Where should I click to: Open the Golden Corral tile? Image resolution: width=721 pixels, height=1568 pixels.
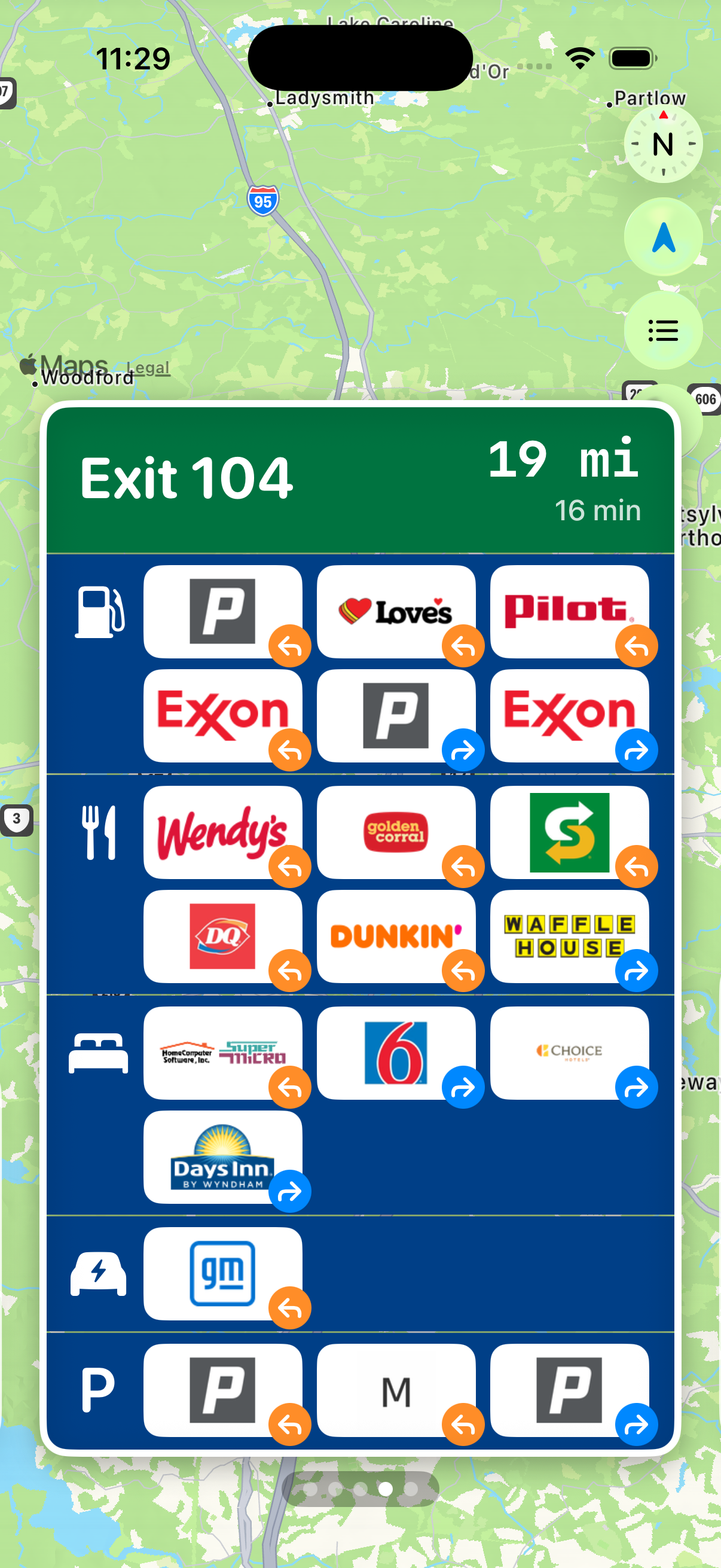coord(397,832)
